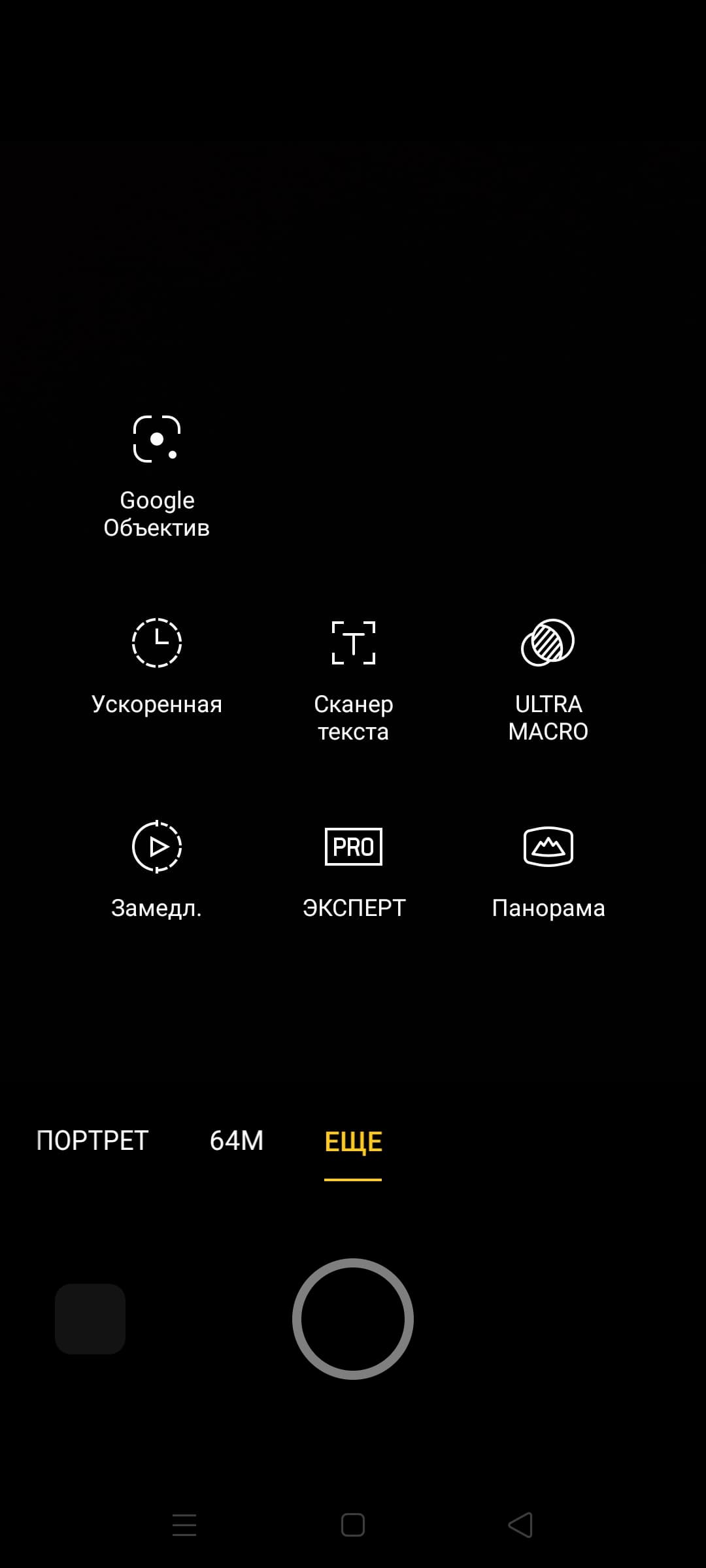Screen dimensions: 706x1568
Task: Open the gallery preview thumbnail
Action: 90,1318
